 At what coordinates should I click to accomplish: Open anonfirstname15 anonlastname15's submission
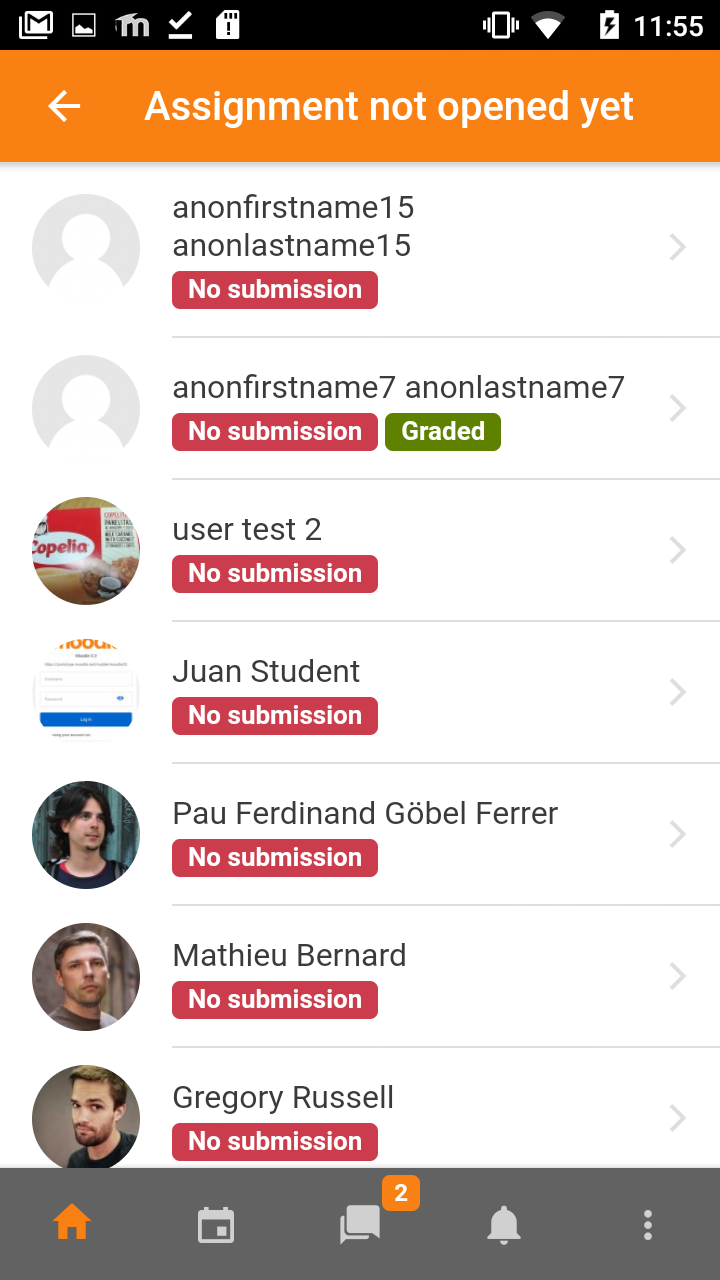pyautogui.click(x=360, y=249)
